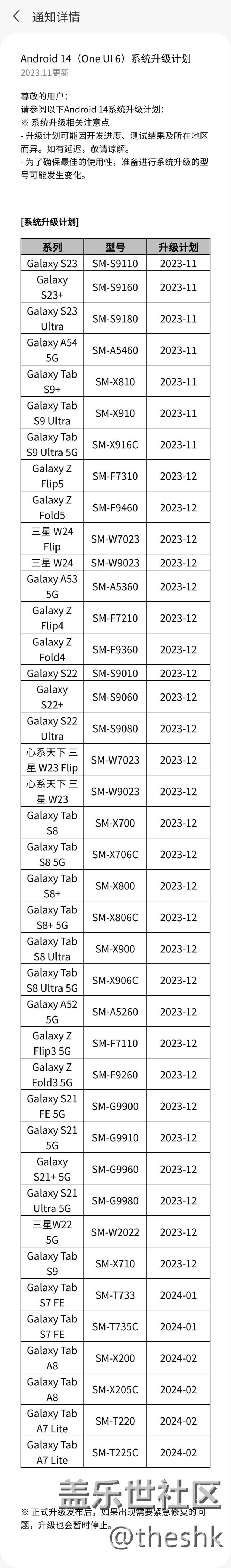Go back from the notice details page
The width and height of the screenshot is (231, 1568).
(x=16, y=16)
